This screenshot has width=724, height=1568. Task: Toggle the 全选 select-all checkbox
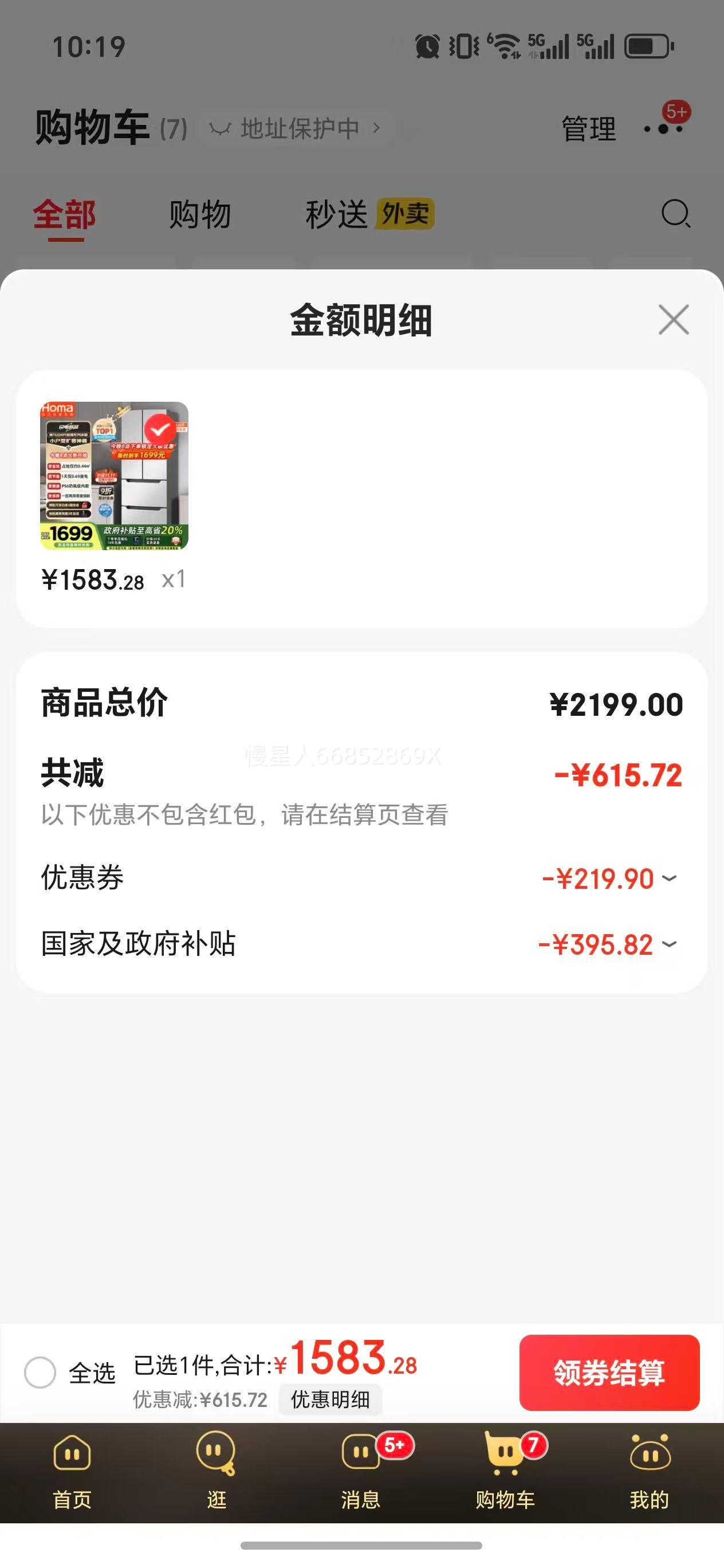click(x=40, y=1373)
